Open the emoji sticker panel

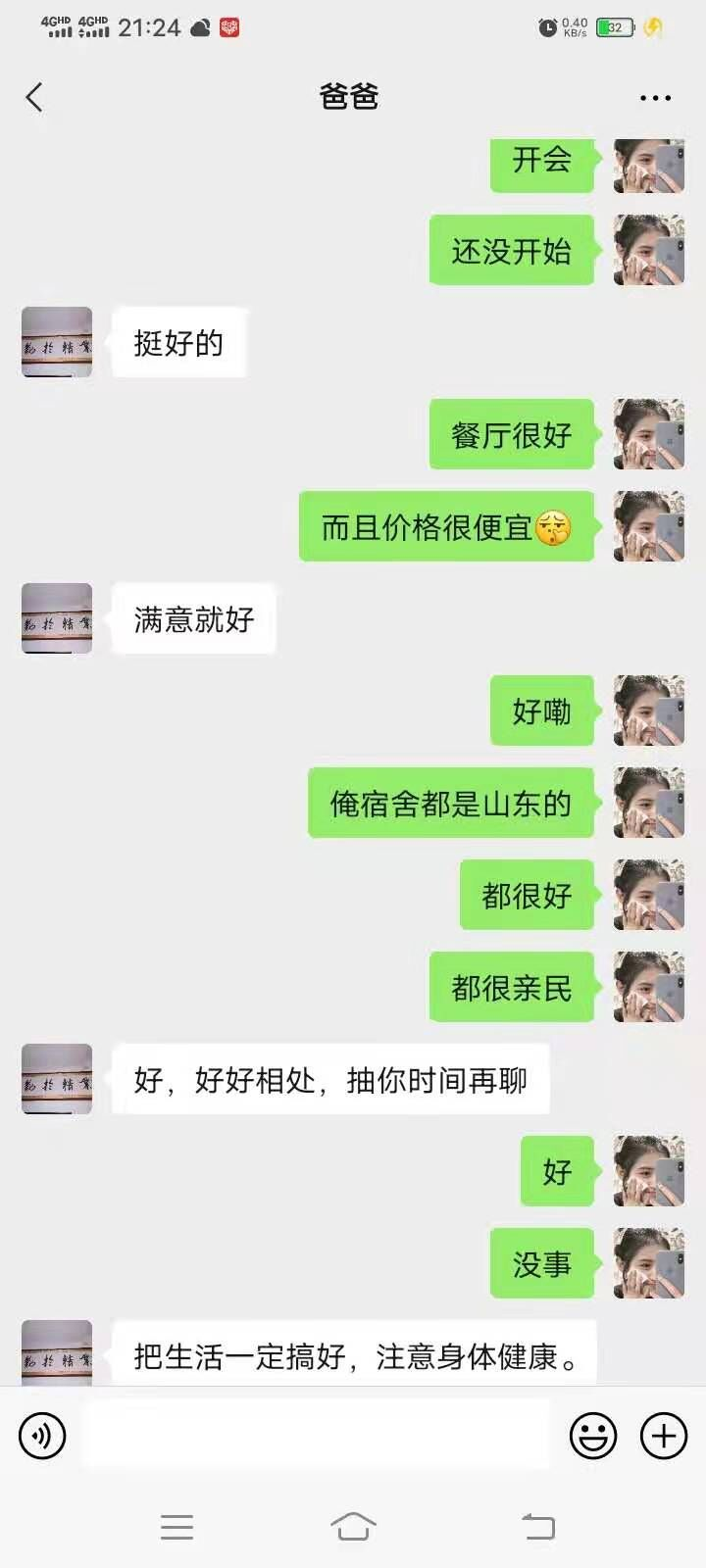(x=593, y=1437)
